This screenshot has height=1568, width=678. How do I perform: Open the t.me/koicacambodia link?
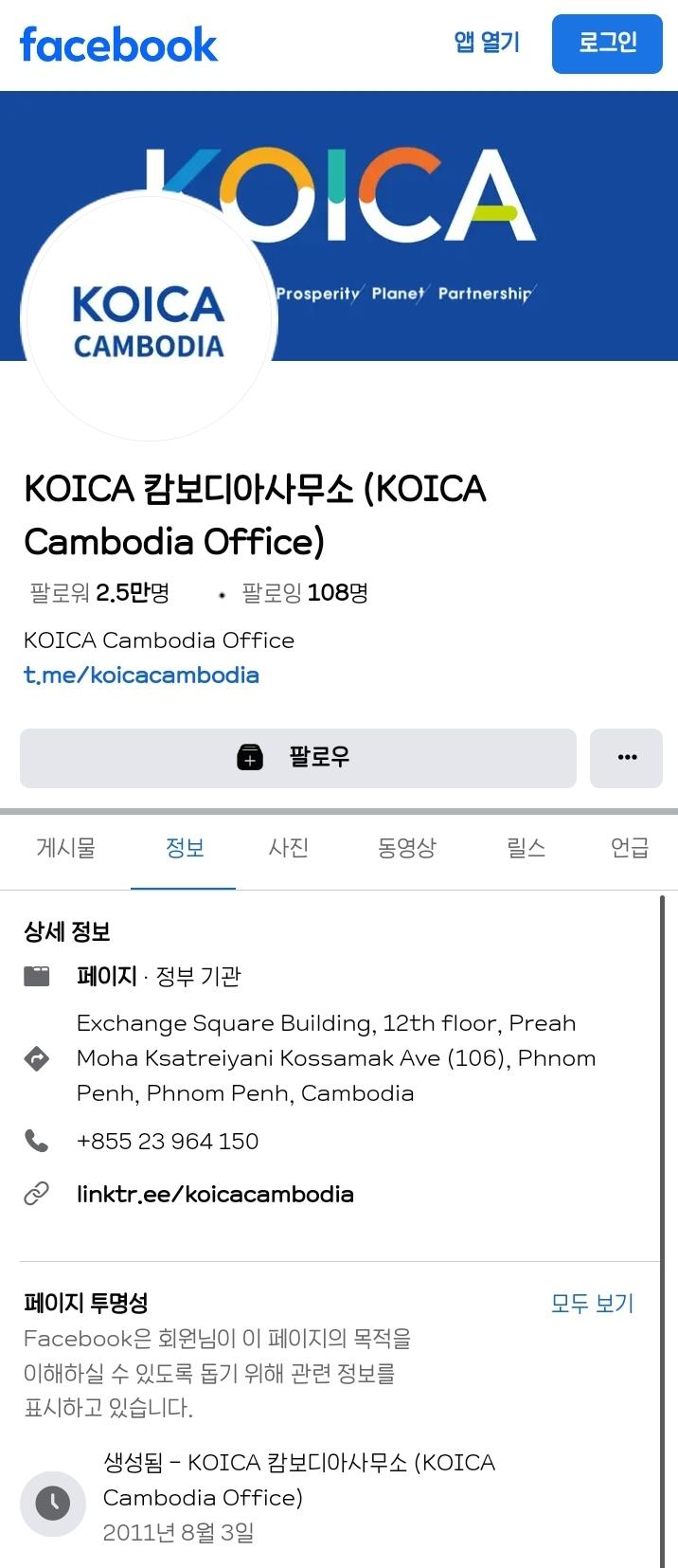click(x=141, y=676)
